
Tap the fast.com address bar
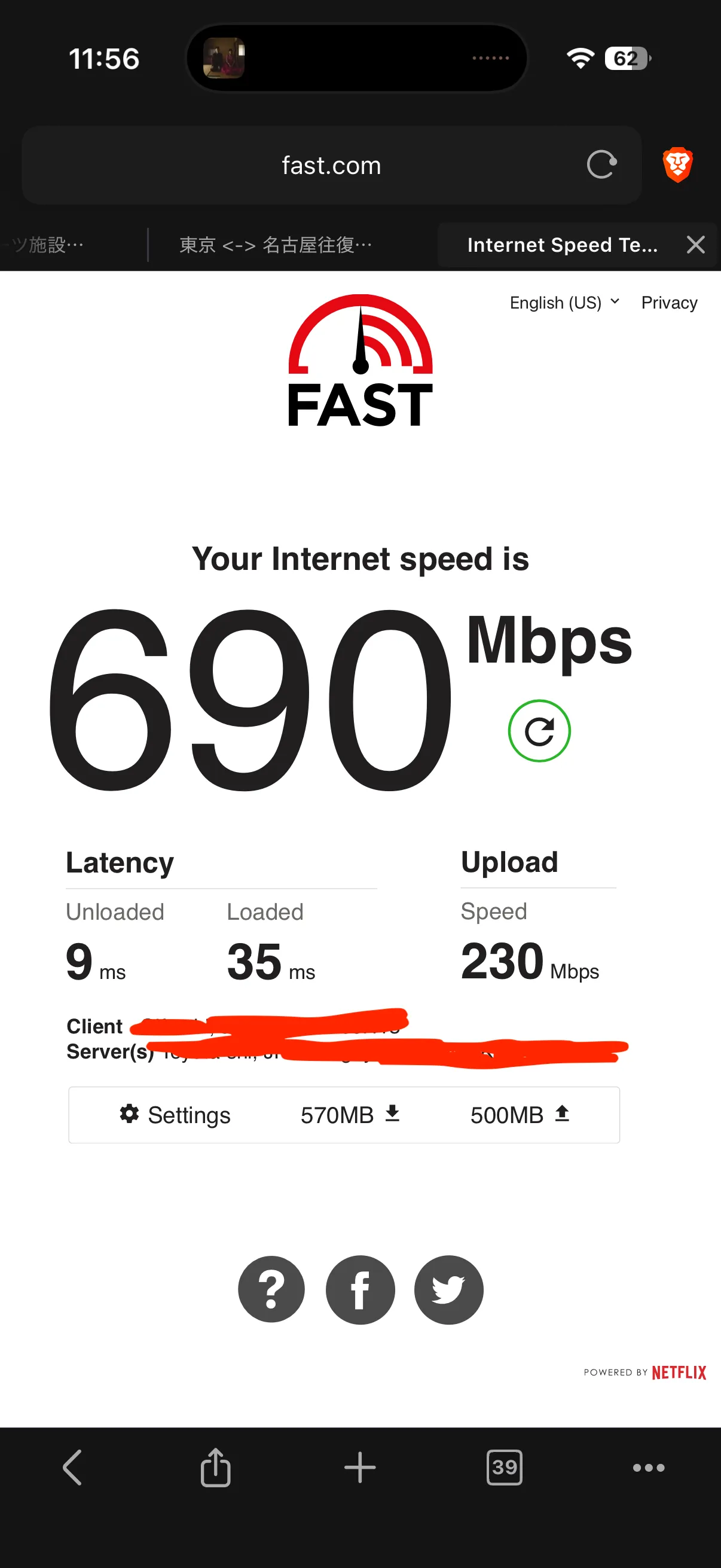click(331, 166)
